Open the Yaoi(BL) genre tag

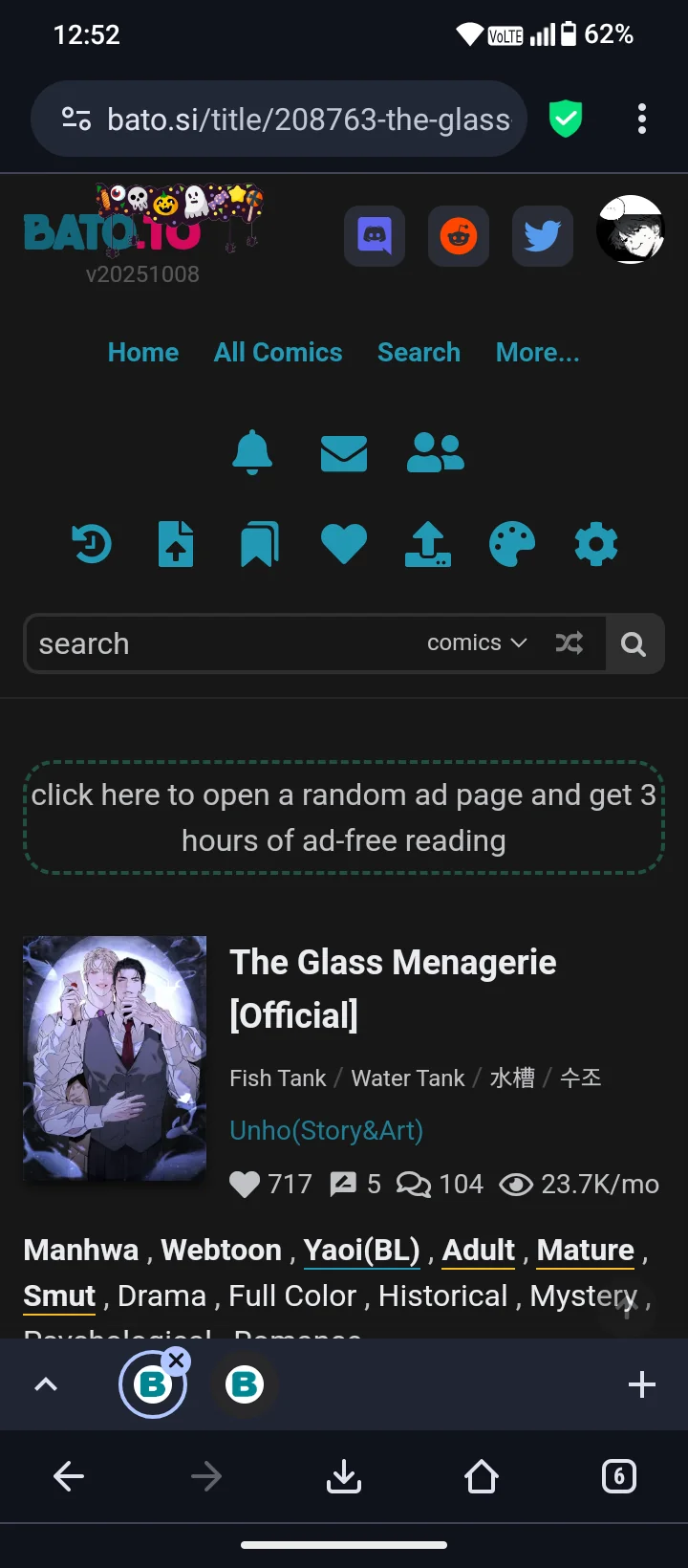(x=361, y=1250)
